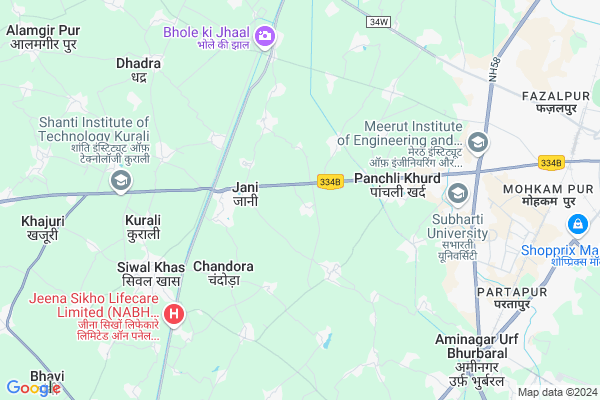Open the Subharti University marker

(459, 193)
